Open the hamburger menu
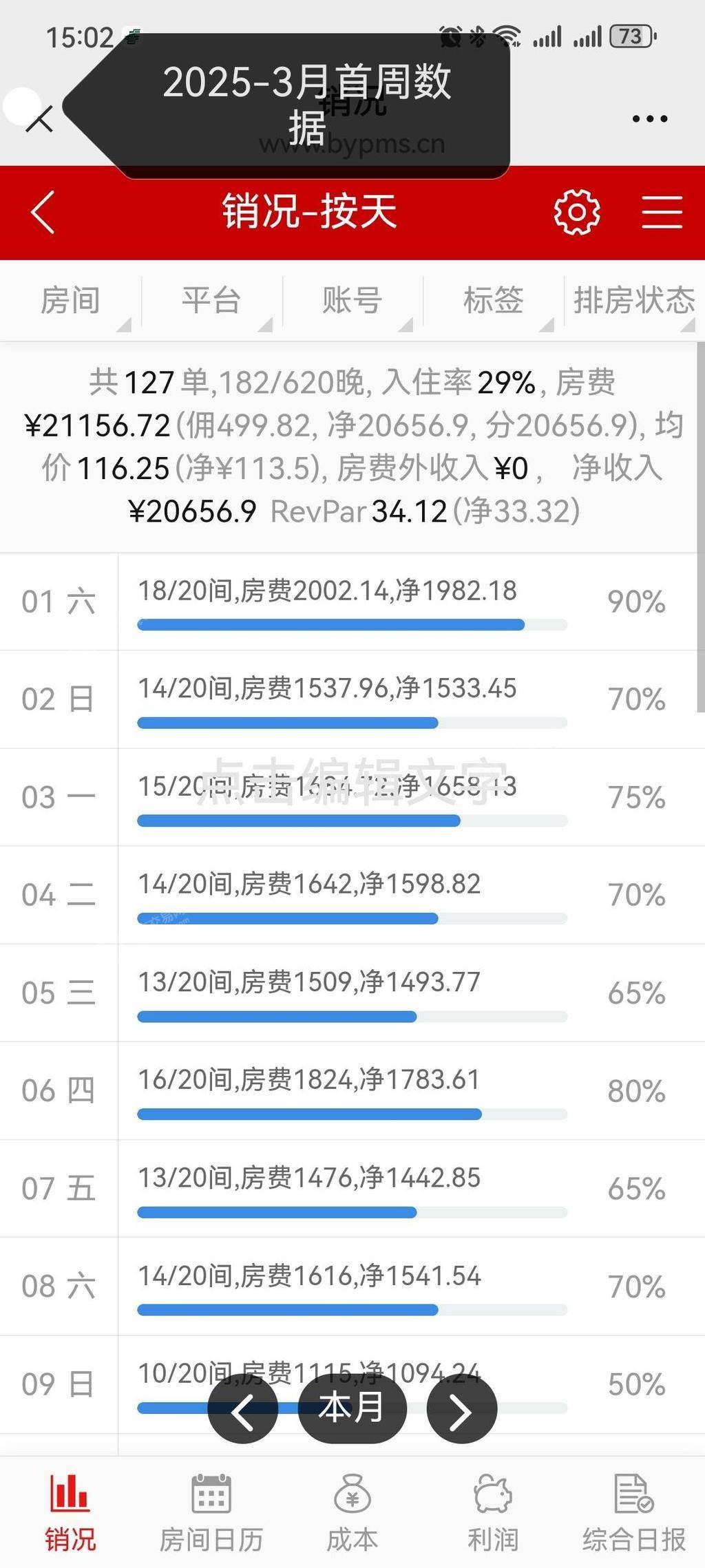Image resolution: width=705 pixels, height=1568 pixels. point(662,212)
